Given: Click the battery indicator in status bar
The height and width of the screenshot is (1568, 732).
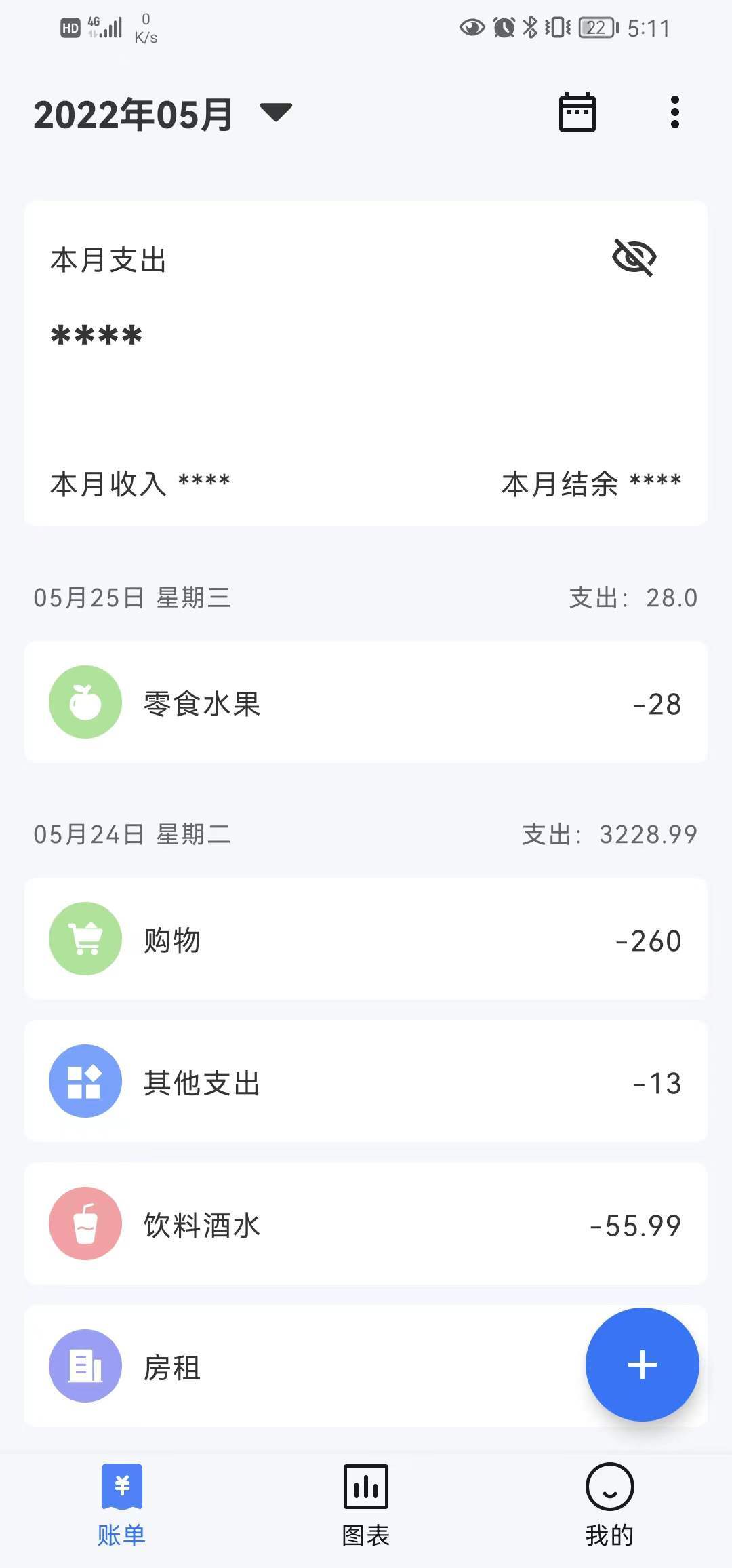Looking at the screenshot, I should click(598, 27).
